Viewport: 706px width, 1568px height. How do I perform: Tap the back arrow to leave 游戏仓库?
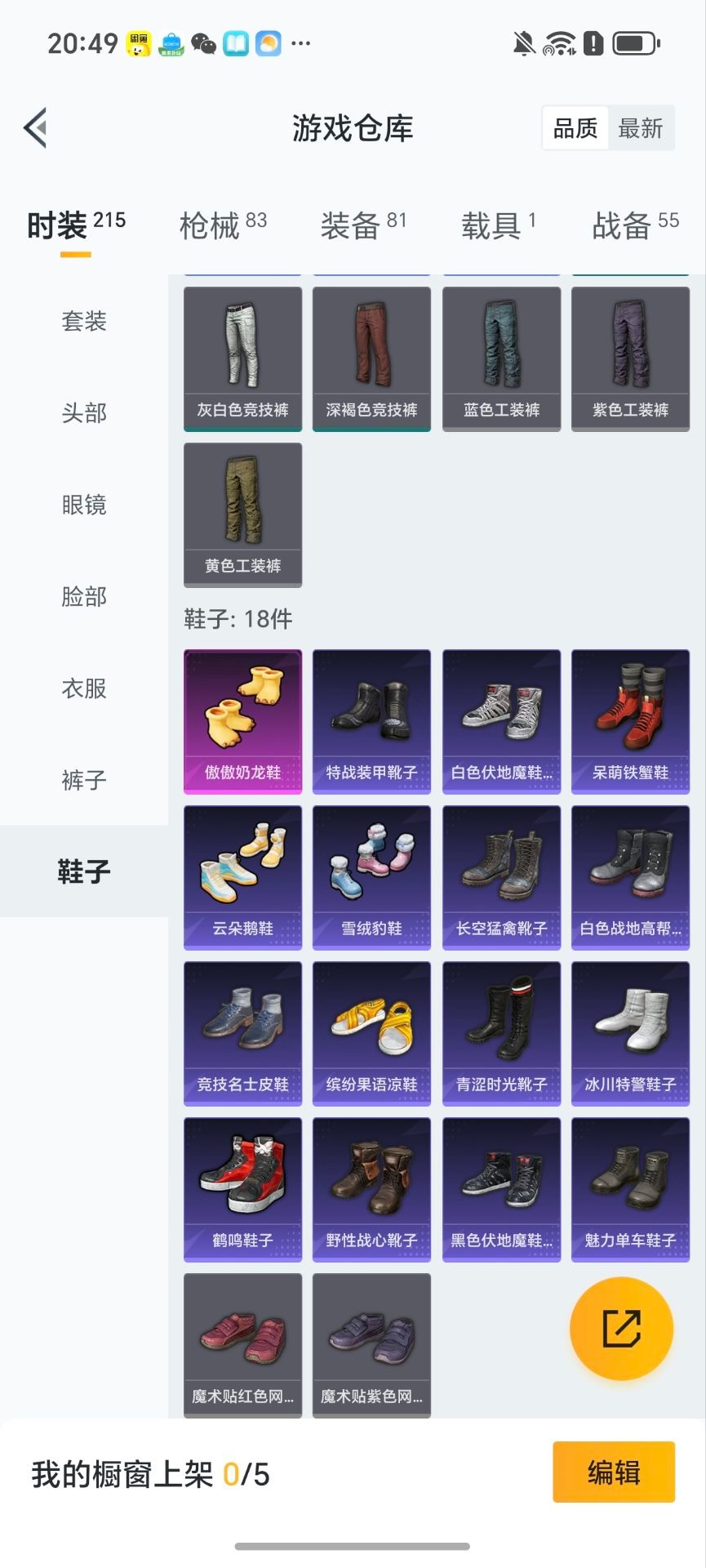pyautogui.click(x=34, y=128)
